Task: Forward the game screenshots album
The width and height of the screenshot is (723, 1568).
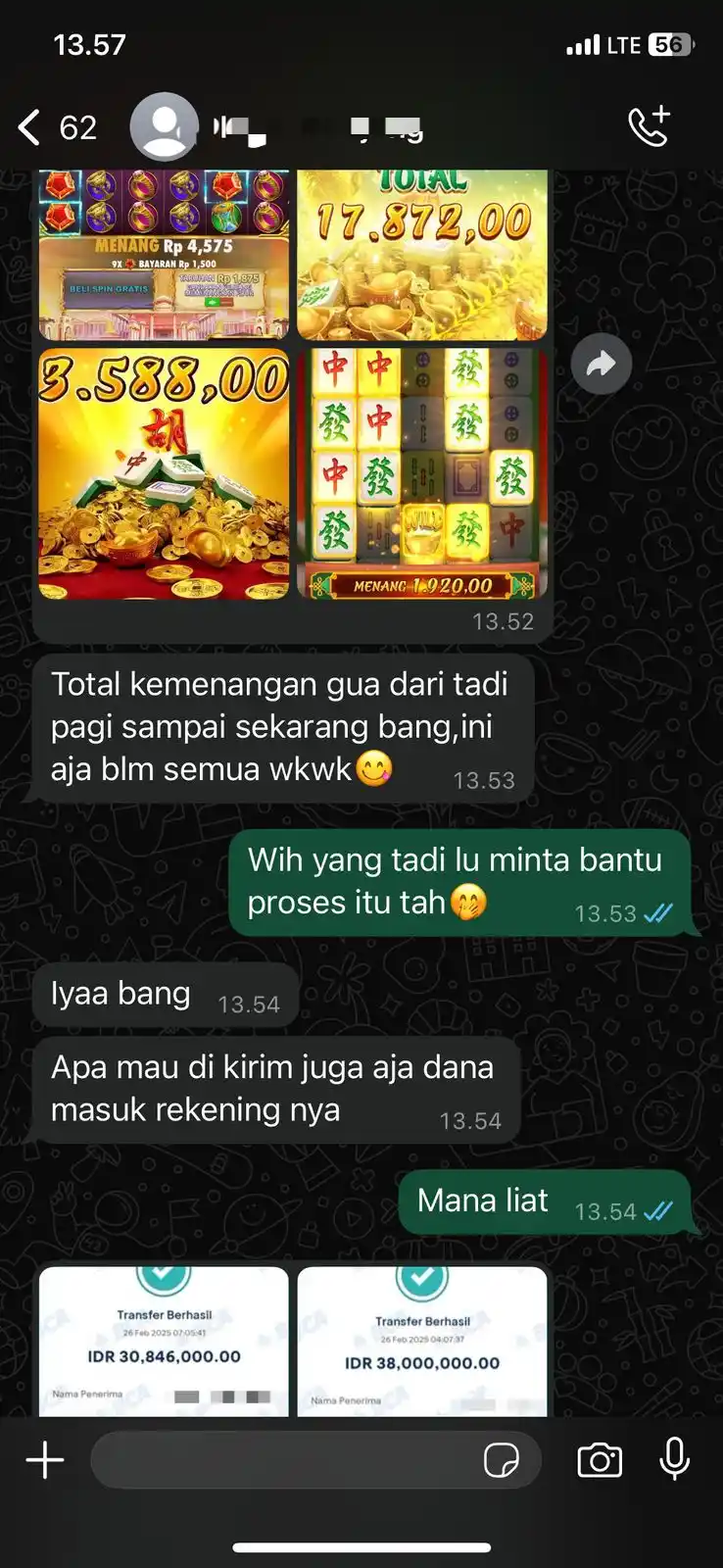Action: [601, 364]
